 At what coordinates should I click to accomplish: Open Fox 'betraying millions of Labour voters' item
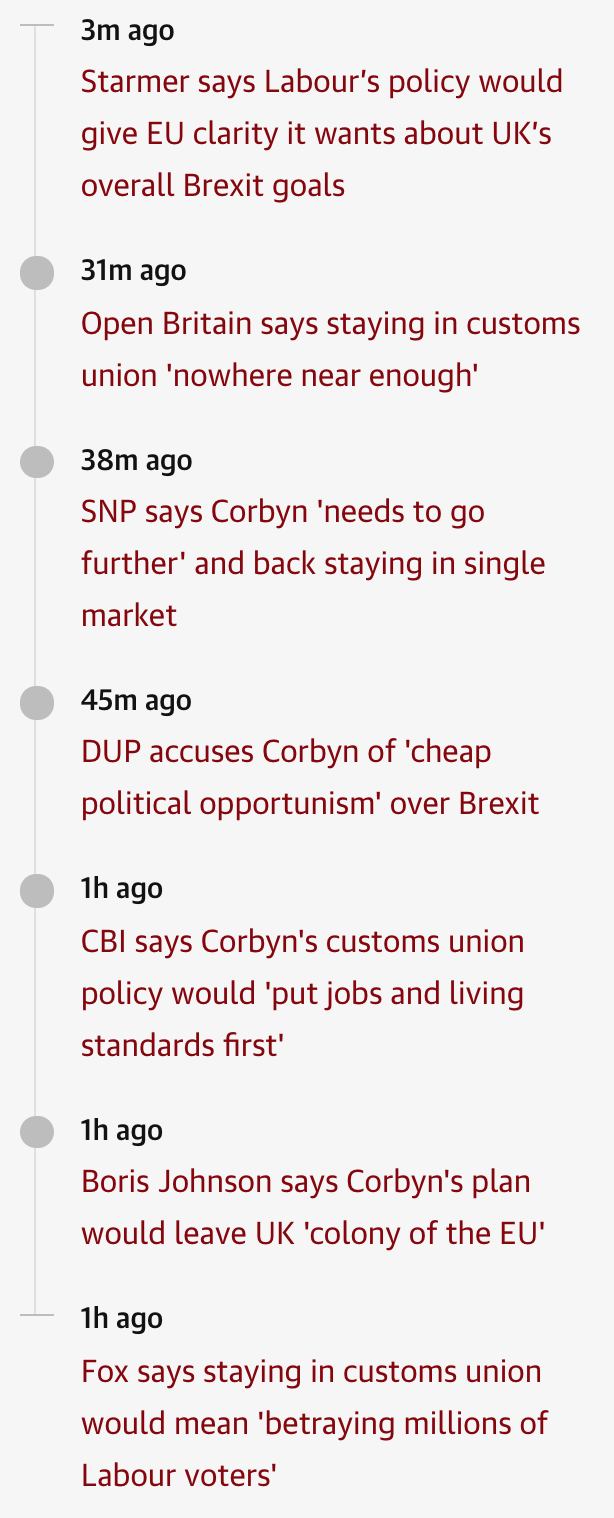[314, 1422]
